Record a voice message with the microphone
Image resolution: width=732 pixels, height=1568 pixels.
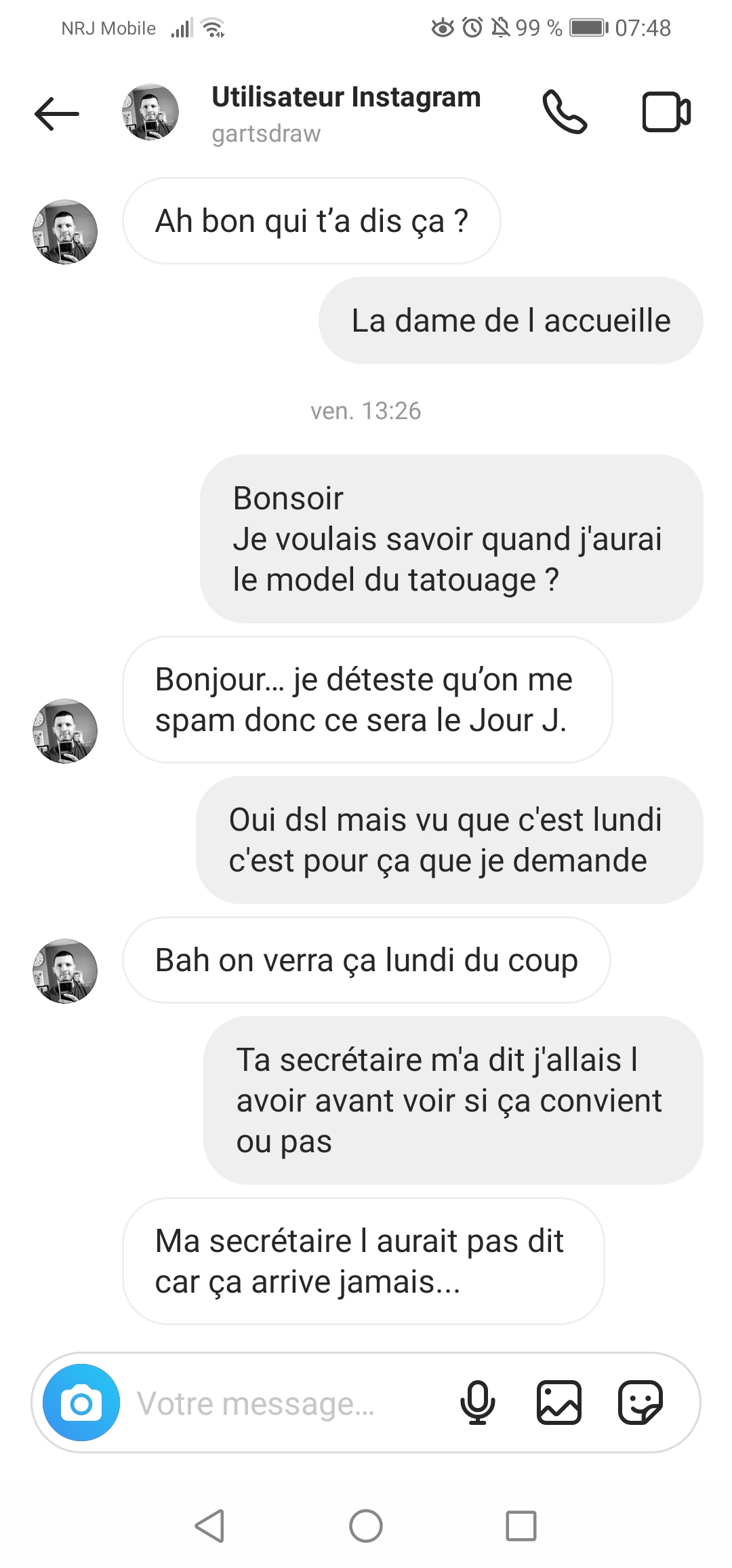coord(477,1403)
